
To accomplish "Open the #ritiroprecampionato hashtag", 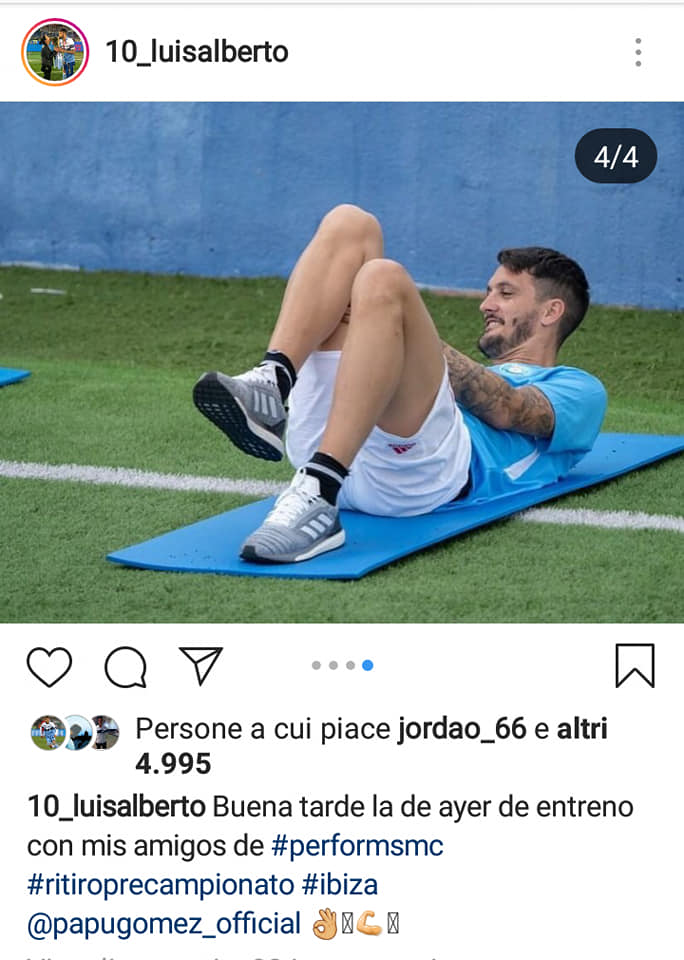I will click(161, 885).
